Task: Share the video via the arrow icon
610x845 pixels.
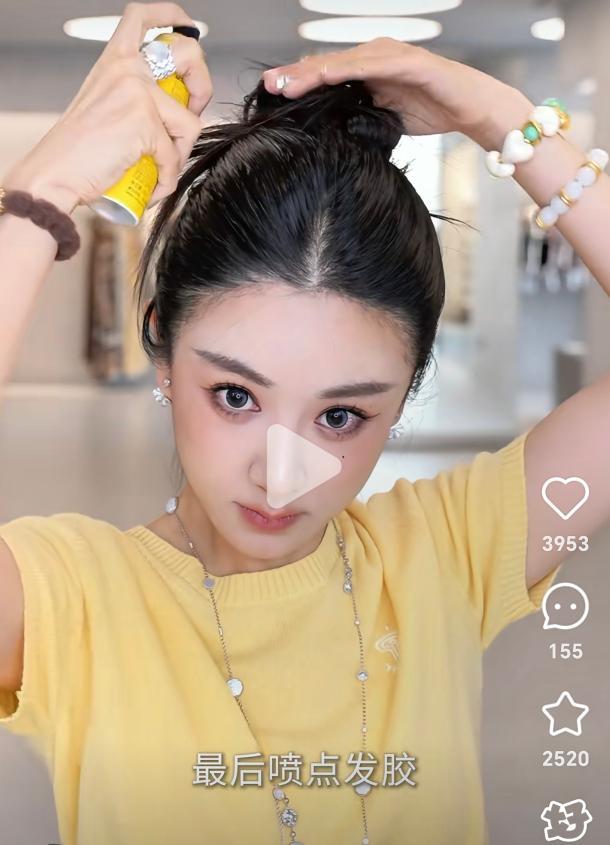Action: 566,821
